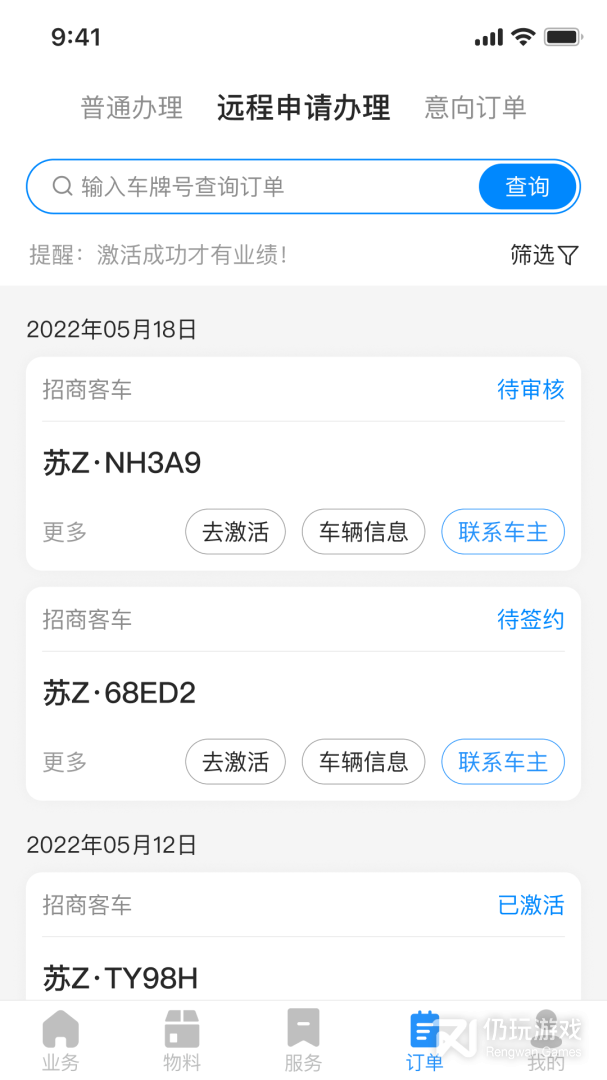Tap 联系车主 for 苏Z·NH3A9

[x=503, y=532]
